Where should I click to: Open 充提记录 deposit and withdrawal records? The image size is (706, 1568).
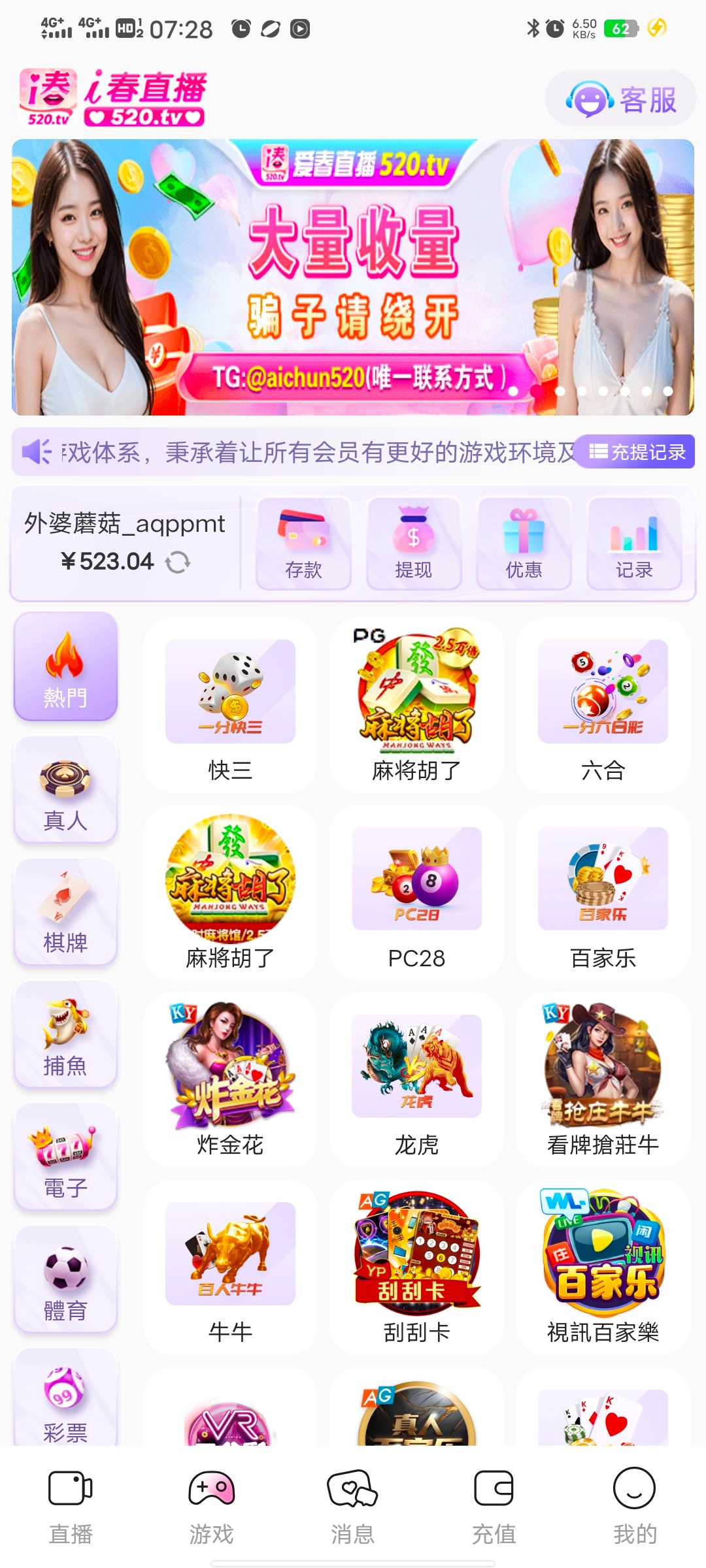(x=637, y=451)
